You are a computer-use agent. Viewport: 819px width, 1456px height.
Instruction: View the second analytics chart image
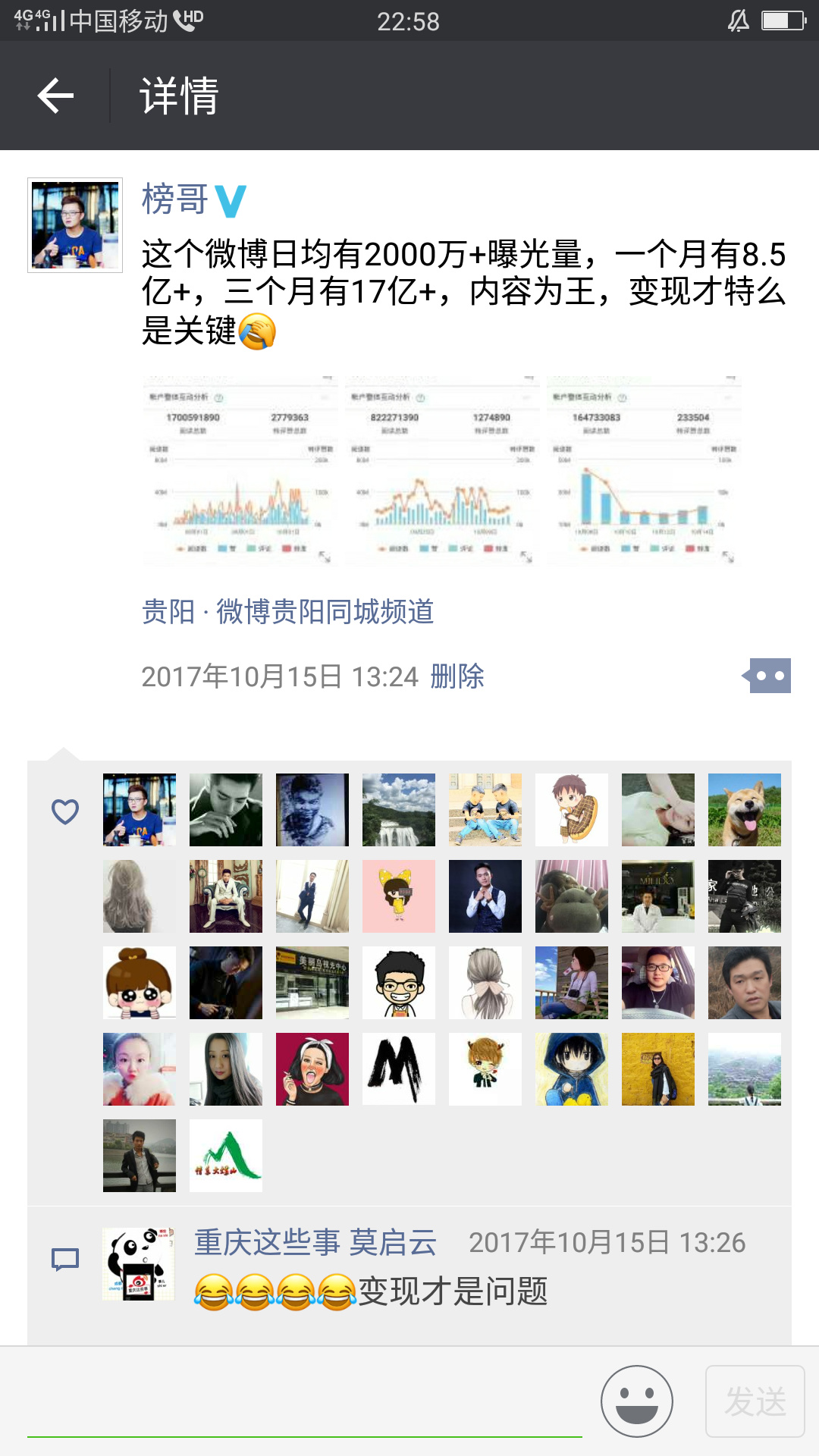pyautogui.click(x=442, y=470)
